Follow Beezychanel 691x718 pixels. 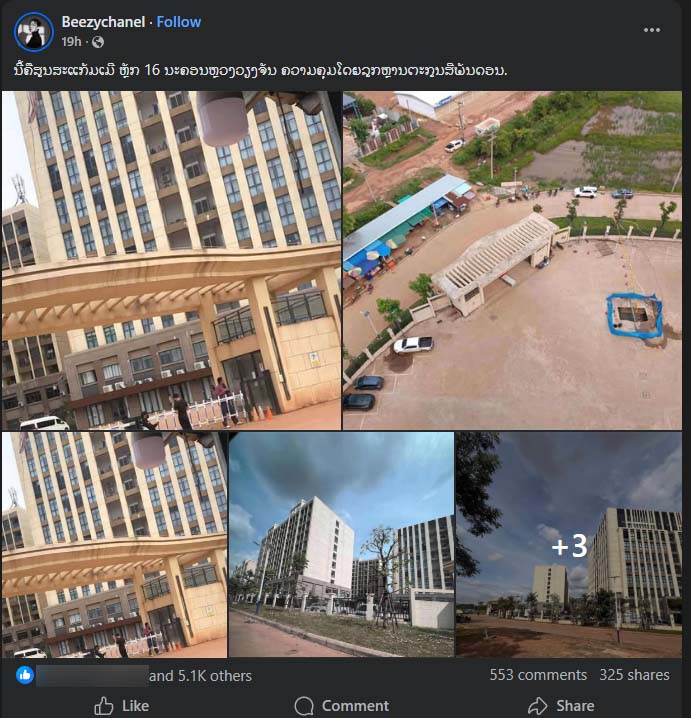(179, 21)
